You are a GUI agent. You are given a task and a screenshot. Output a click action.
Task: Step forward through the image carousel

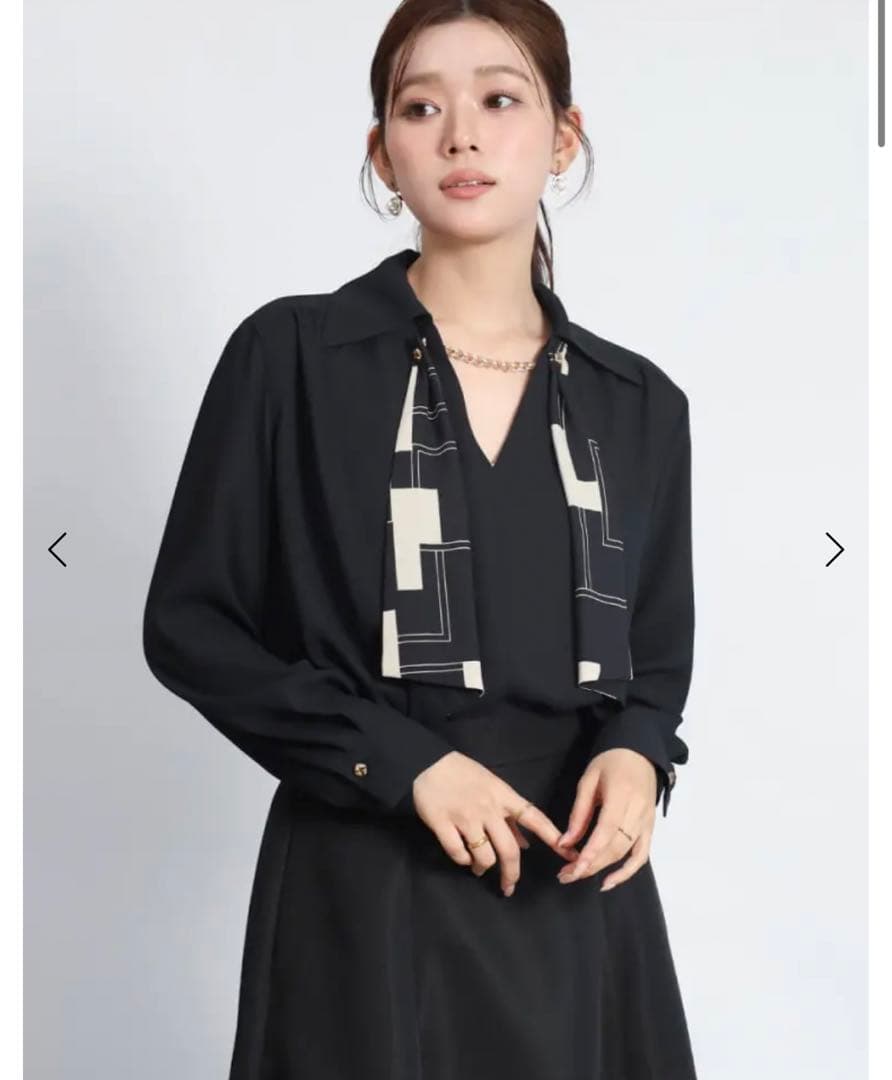click(x=835, y=549)
